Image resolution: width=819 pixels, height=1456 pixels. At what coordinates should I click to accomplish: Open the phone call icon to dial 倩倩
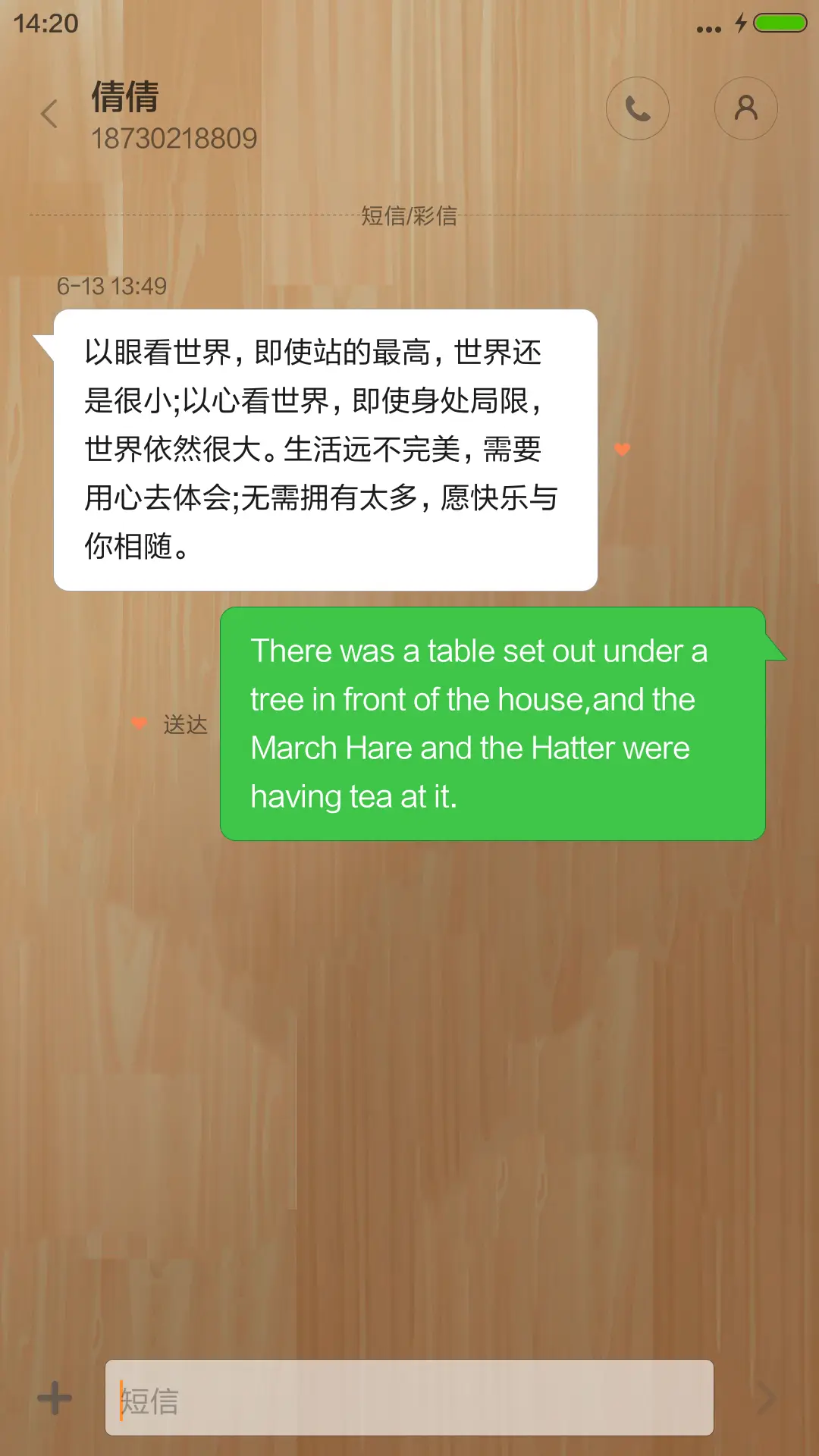638,108
